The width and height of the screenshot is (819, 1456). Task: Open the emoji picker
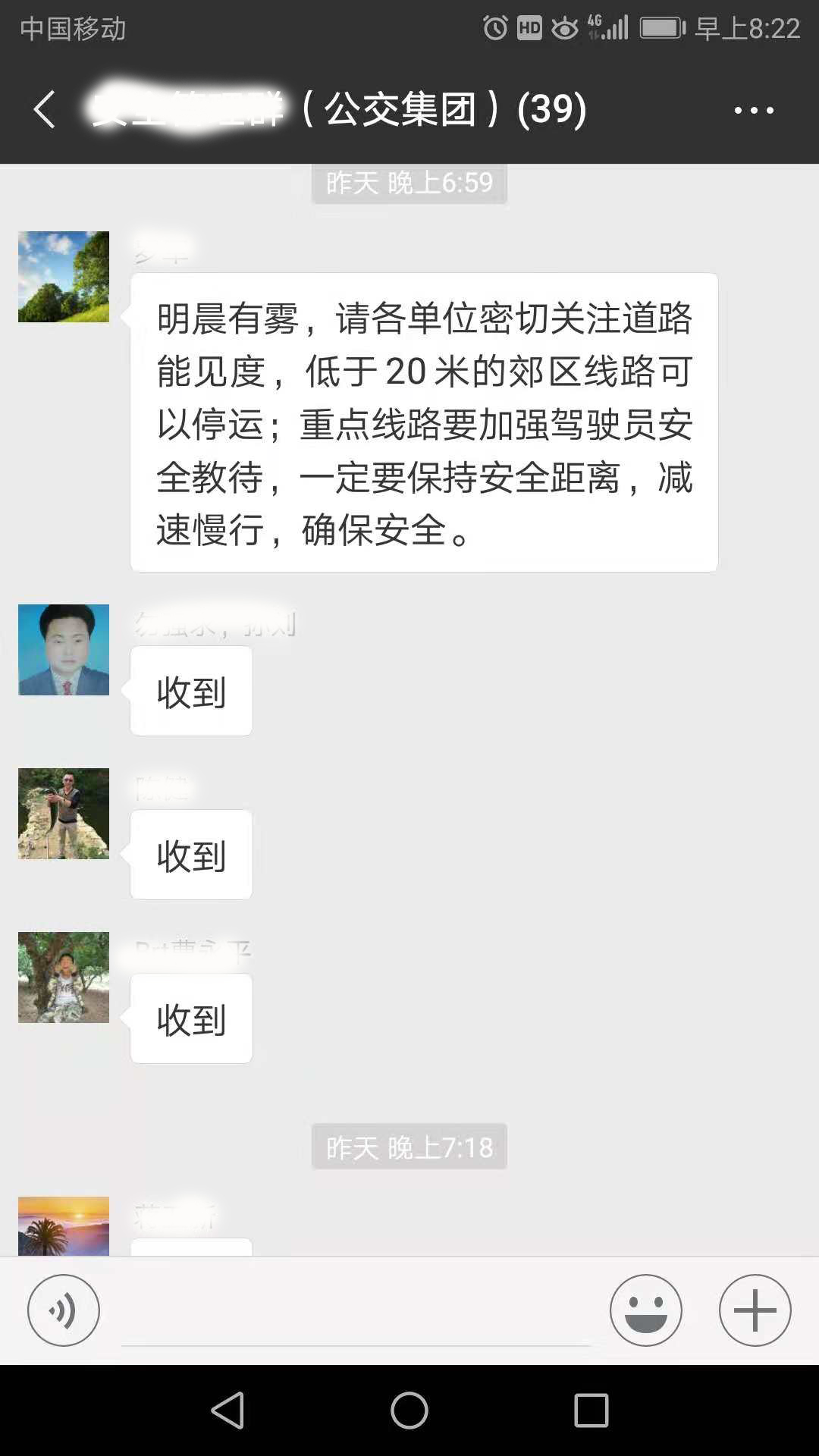coord(646,1310)
